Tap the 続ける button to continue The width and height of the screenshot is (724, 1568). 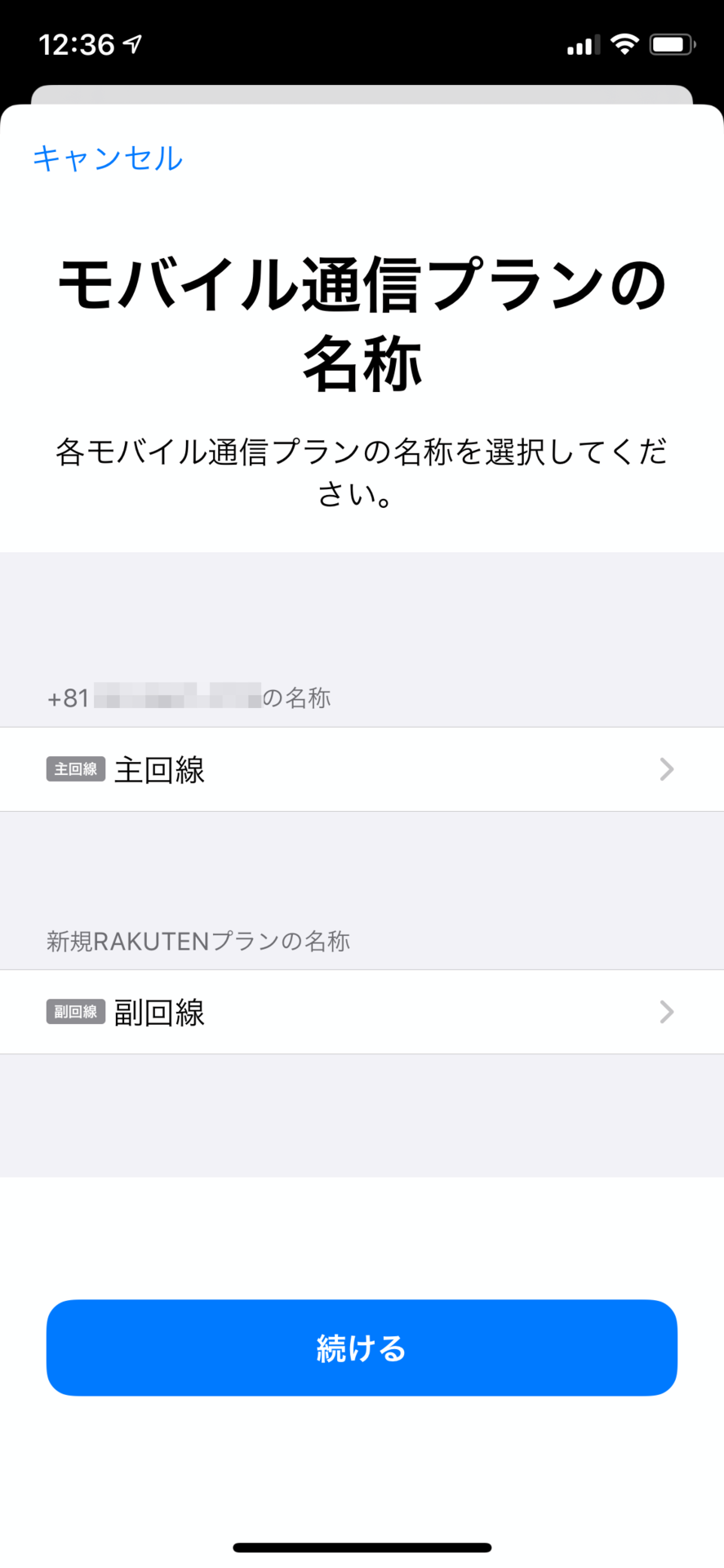pyautogui.click(x=362, y=1347)
